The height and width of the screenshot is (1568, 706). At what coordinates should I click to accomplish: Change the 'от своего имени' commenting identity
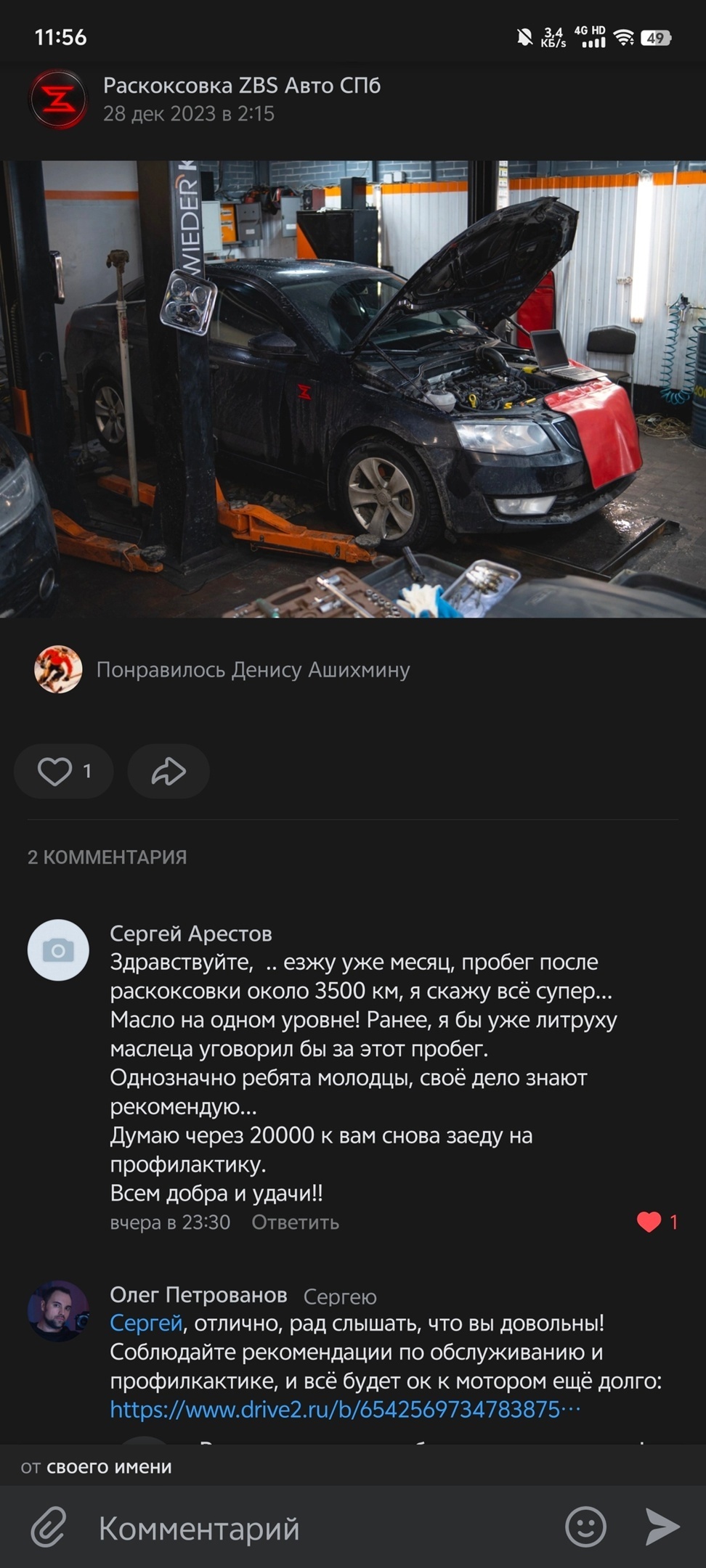pyautogui.click(x=97, y=1467)
